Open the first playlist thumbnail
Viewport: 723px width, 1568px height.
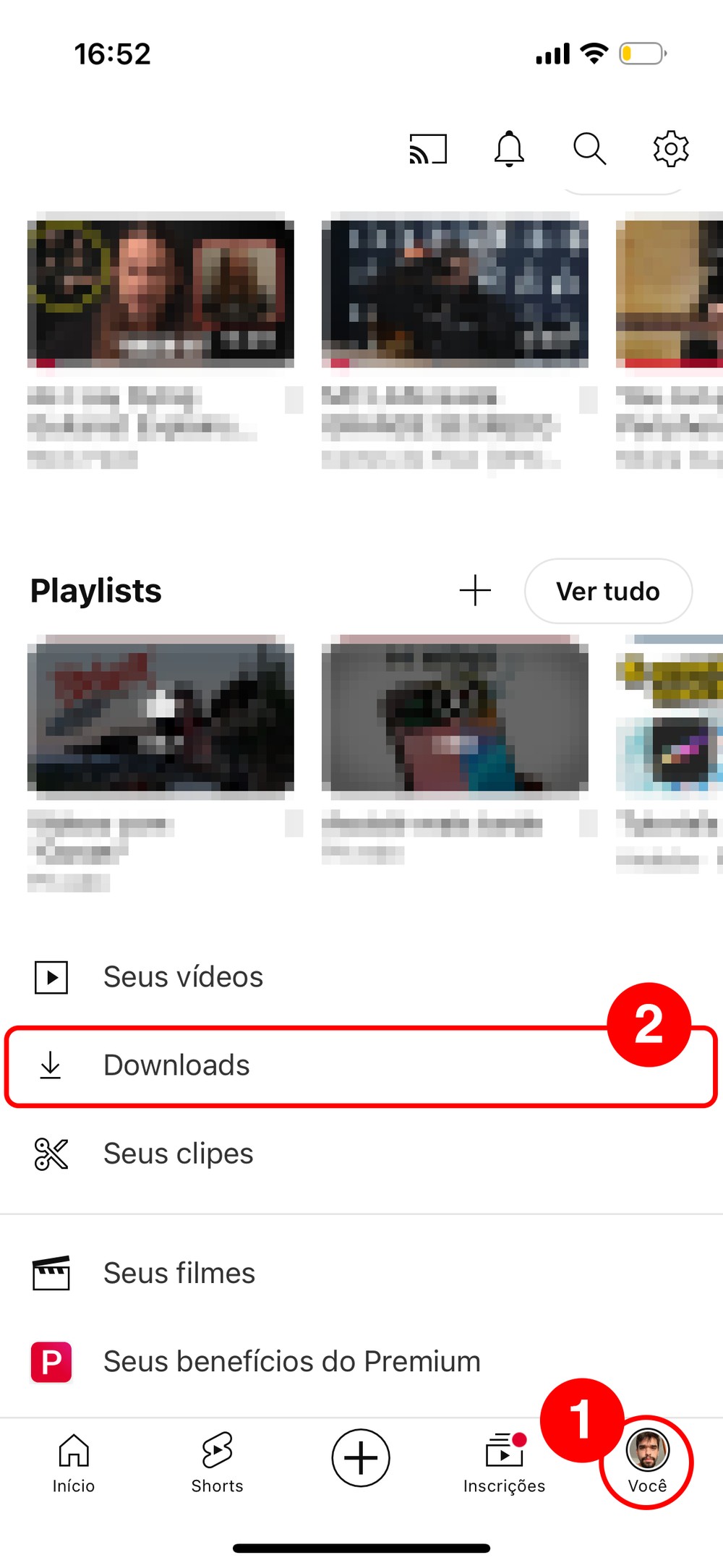coord(161,717)
